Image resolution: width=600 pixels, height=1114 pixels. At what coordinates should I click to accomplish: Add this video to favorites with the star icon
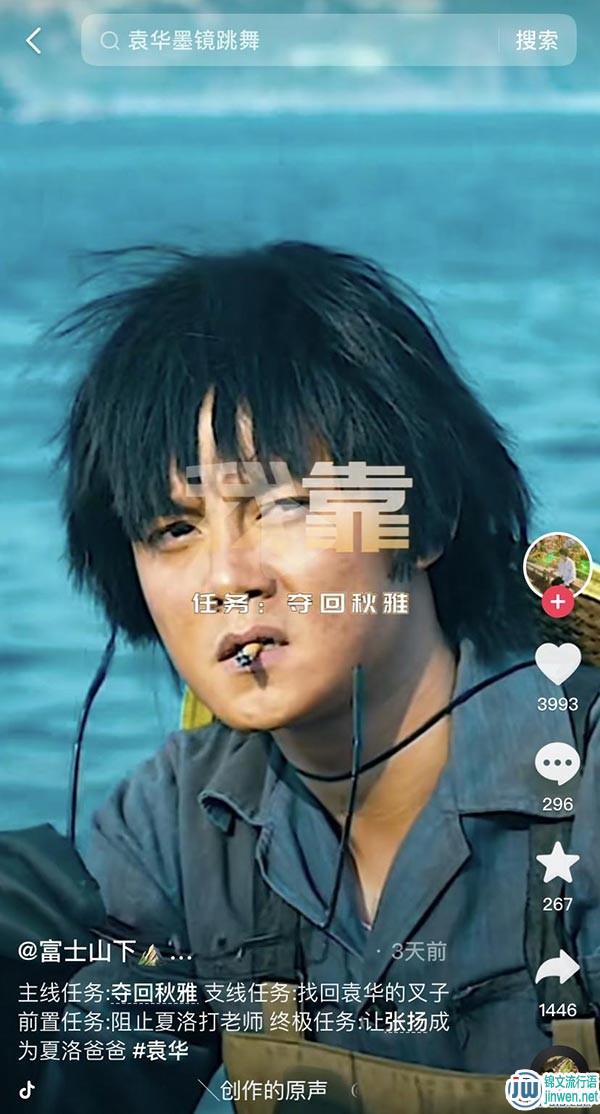click(x=557, y=864)
